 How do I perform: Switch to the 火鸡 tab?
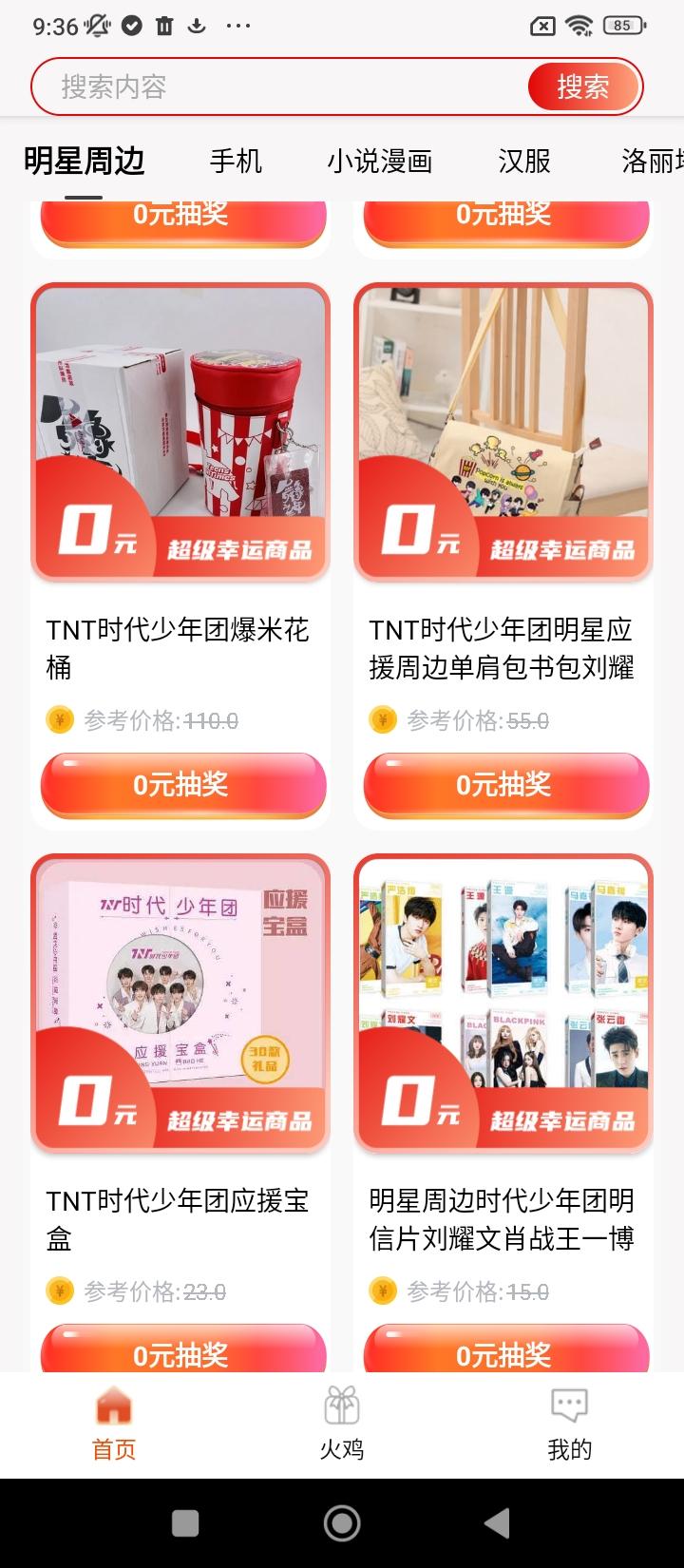[x=342, y=1424]
